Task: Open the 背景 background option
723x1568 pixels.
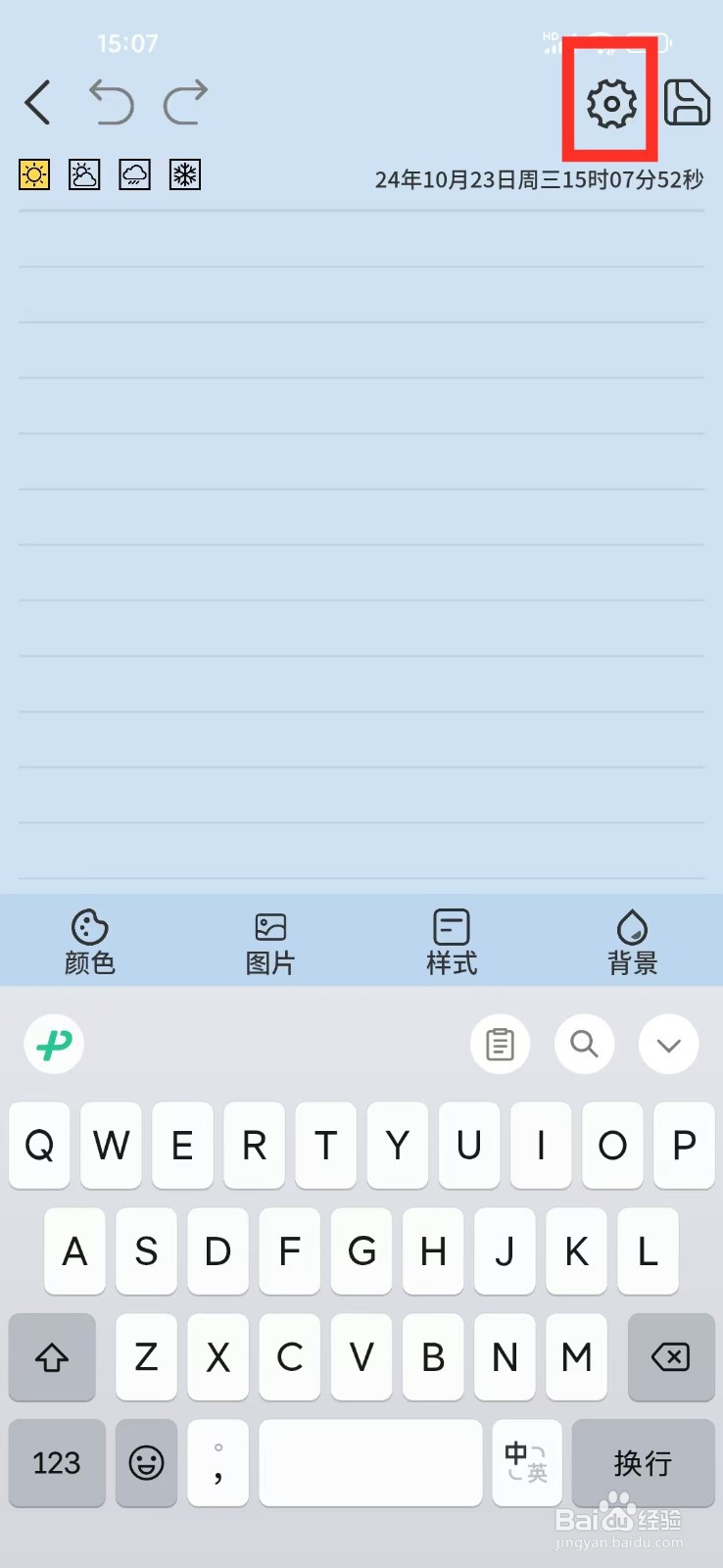Action: tap(632, 941)
